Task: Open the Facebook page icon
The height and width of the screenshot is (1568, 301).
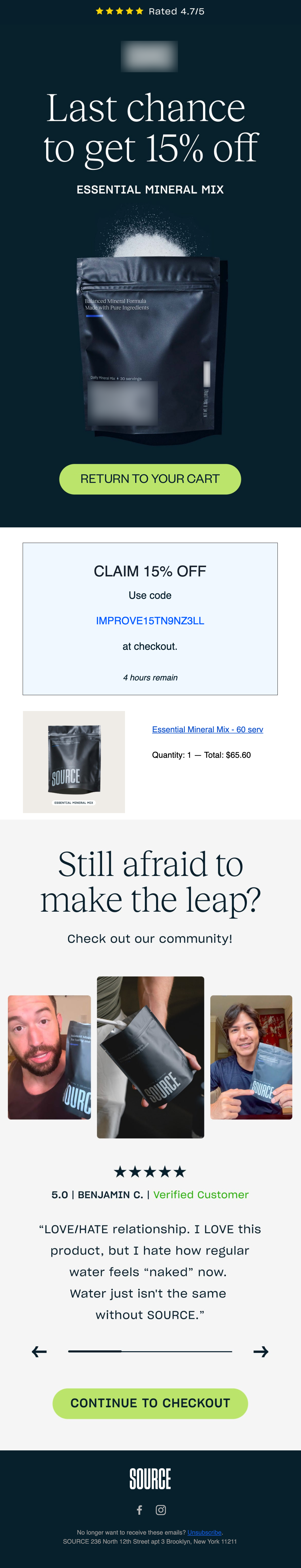Action: (x=139, y=1510)
